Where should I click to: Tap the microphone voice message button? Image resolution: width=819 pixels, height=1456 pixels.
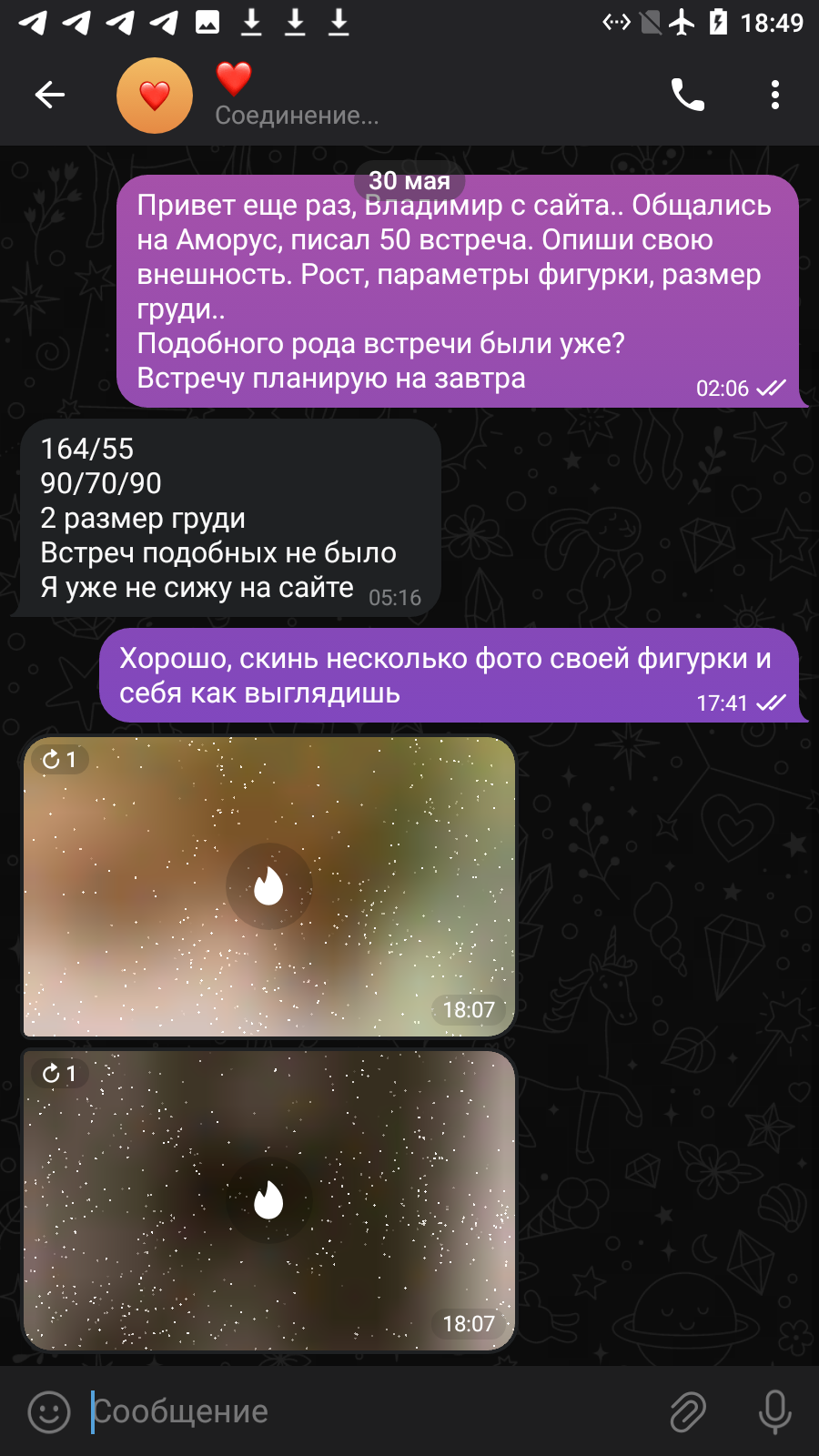pyautogui.click(x=775, y=1412)
